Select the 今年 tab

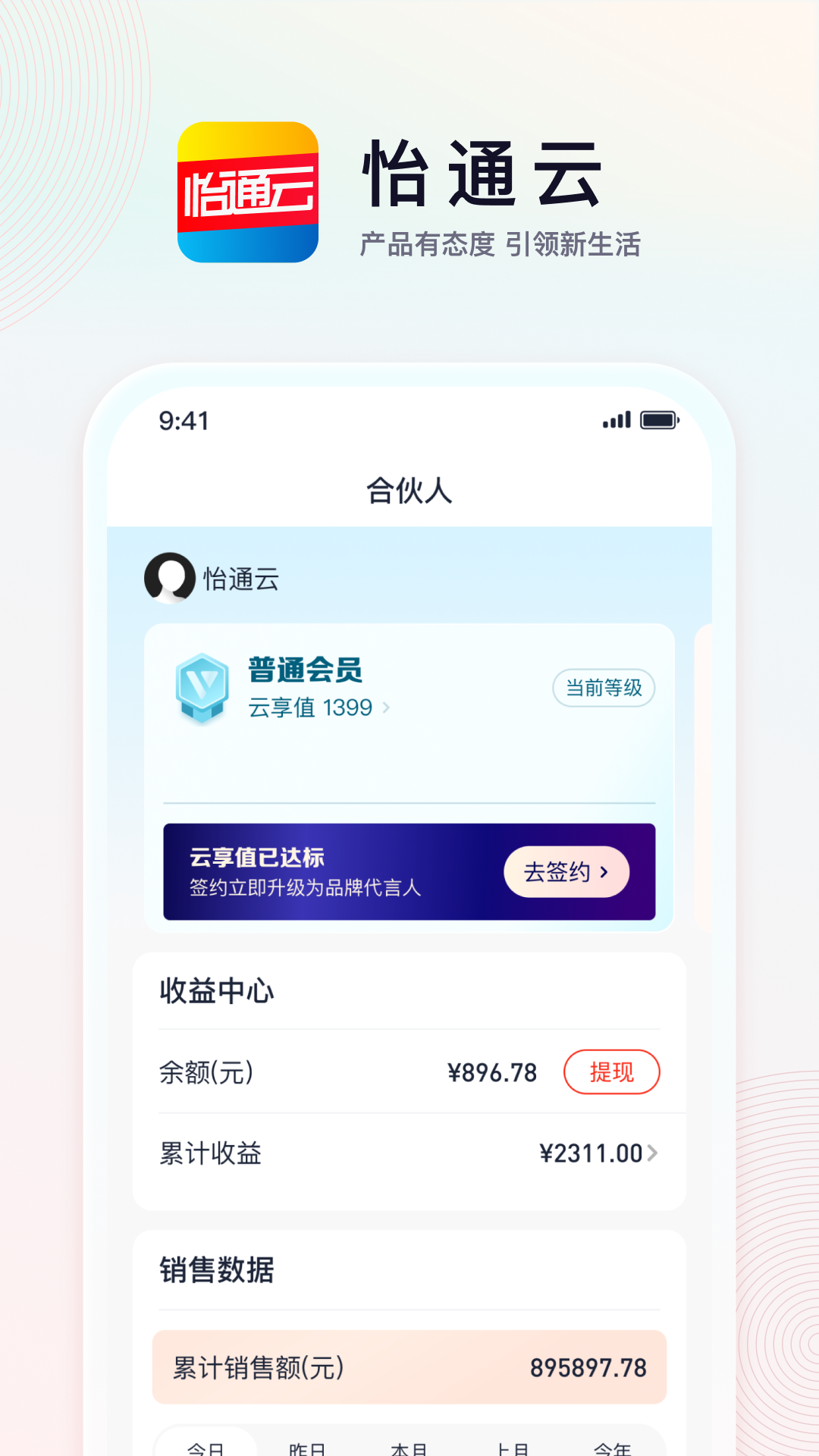616,1445
